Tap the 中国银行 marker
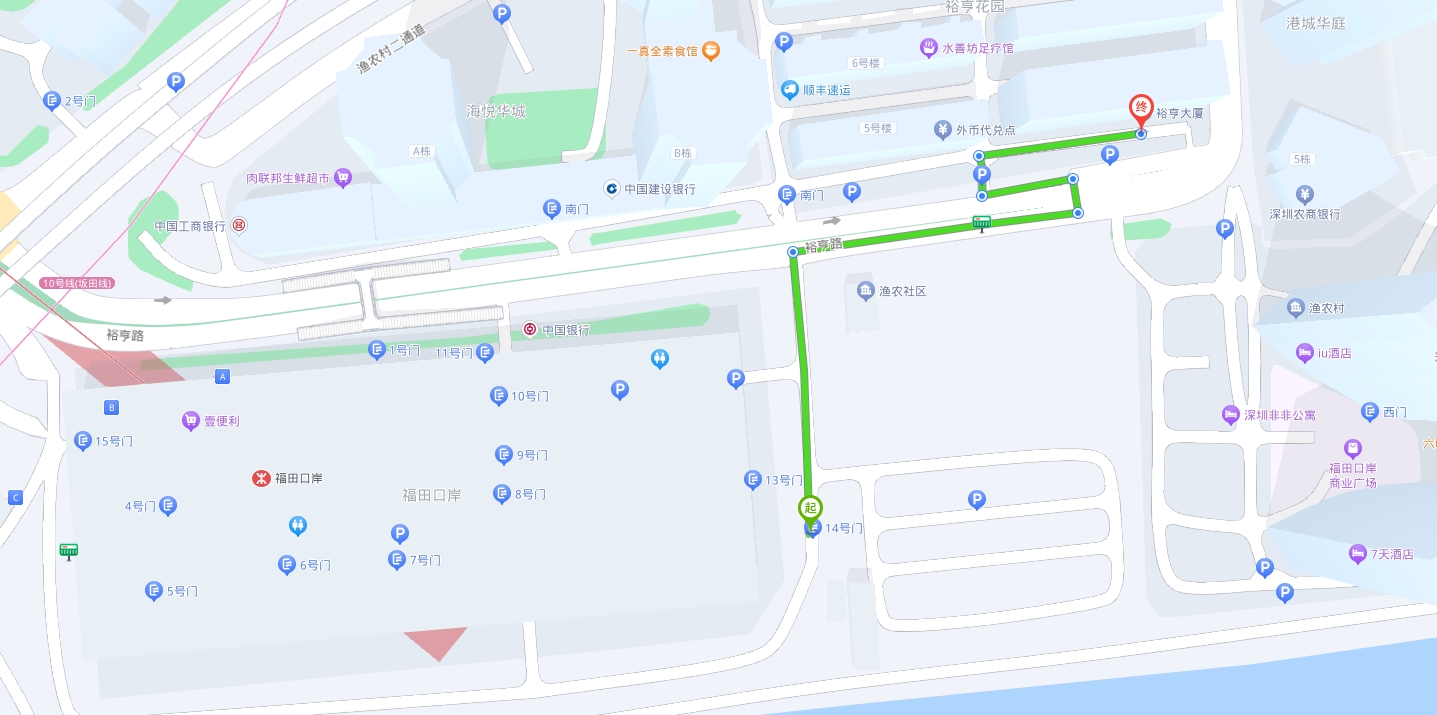 point(530,329)
